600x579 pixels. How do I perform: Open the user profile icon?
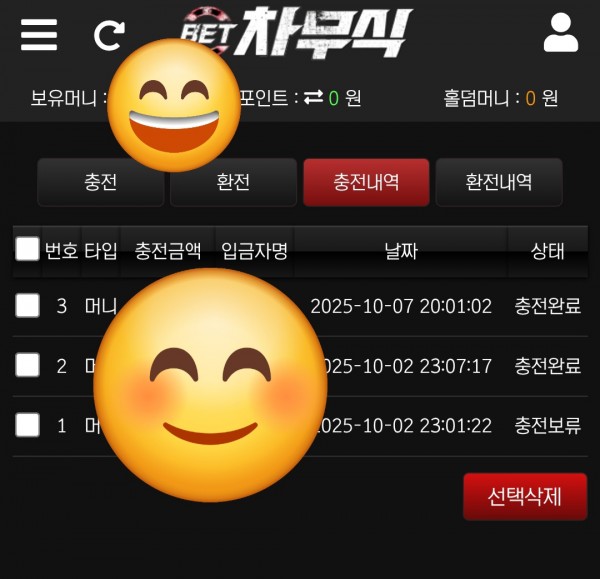(561, 33)
